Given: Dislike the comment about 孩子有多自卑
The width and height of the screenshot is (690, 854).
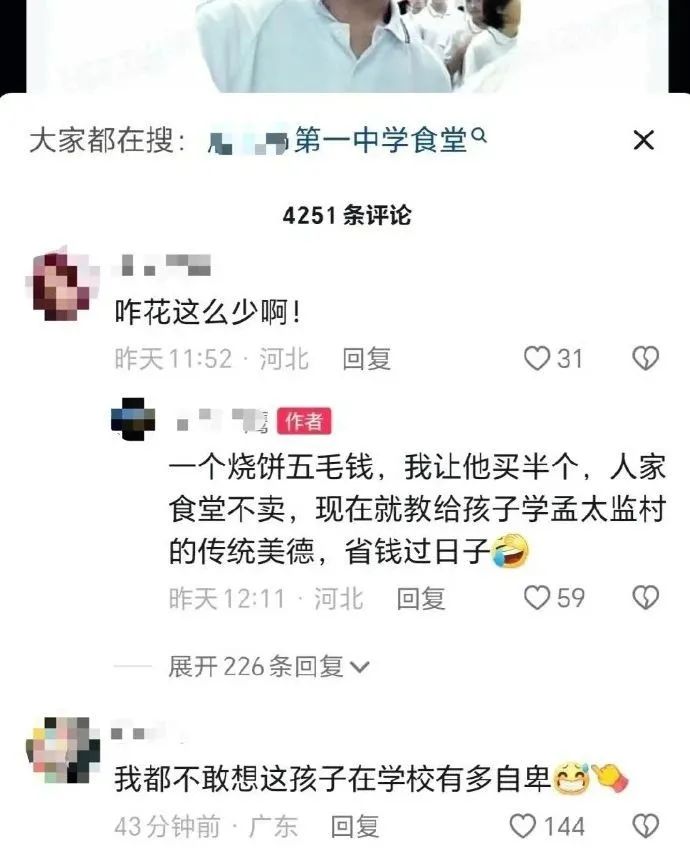Looking at the screenshot, I should tap(647, 826).
